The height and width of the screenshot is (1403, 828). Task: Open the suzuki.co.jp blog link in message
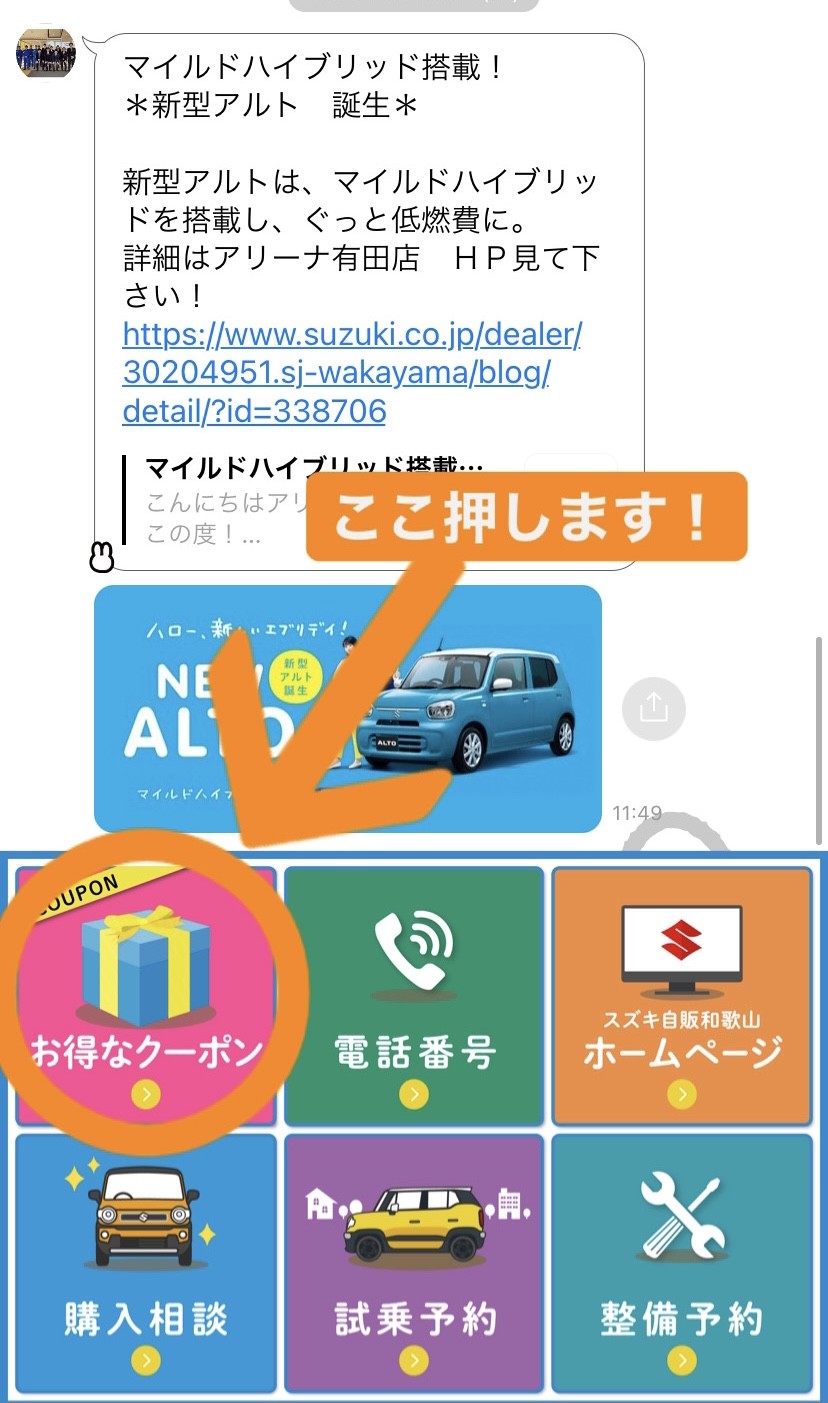[x=350, y=372]
